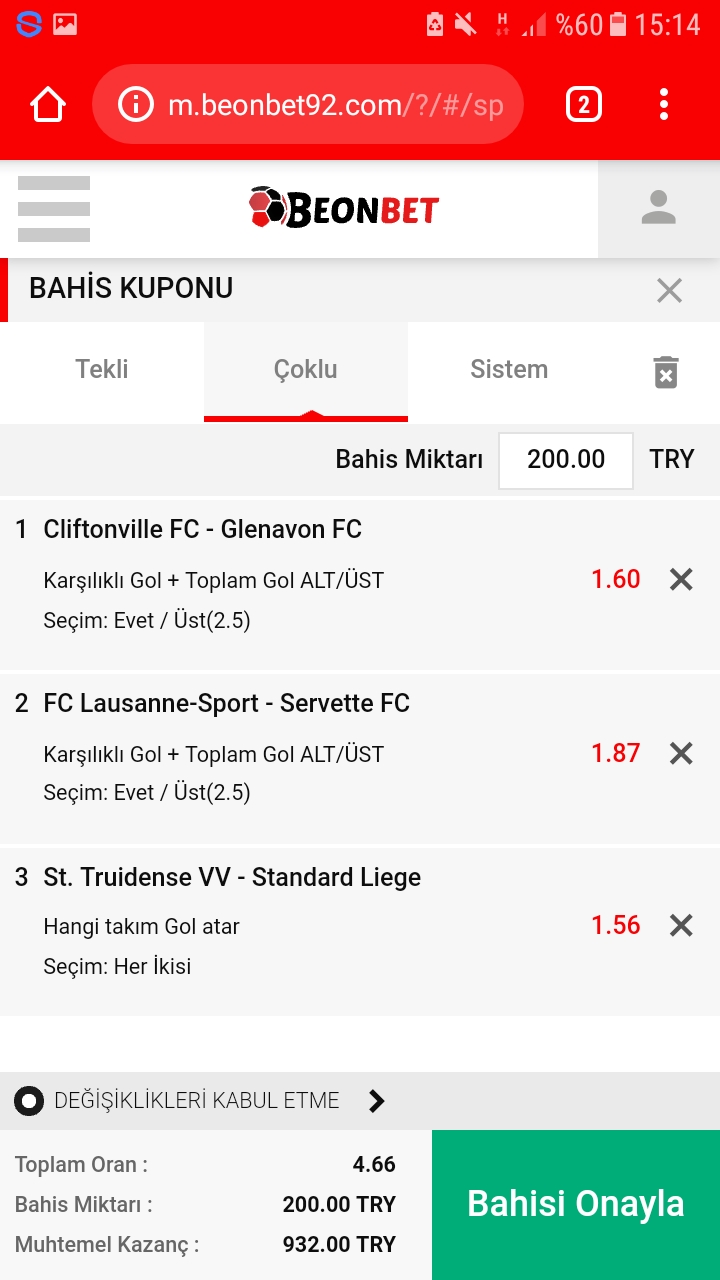
Task: Edit the Bahis Miktarı amount field
Action: pos(566,460)
